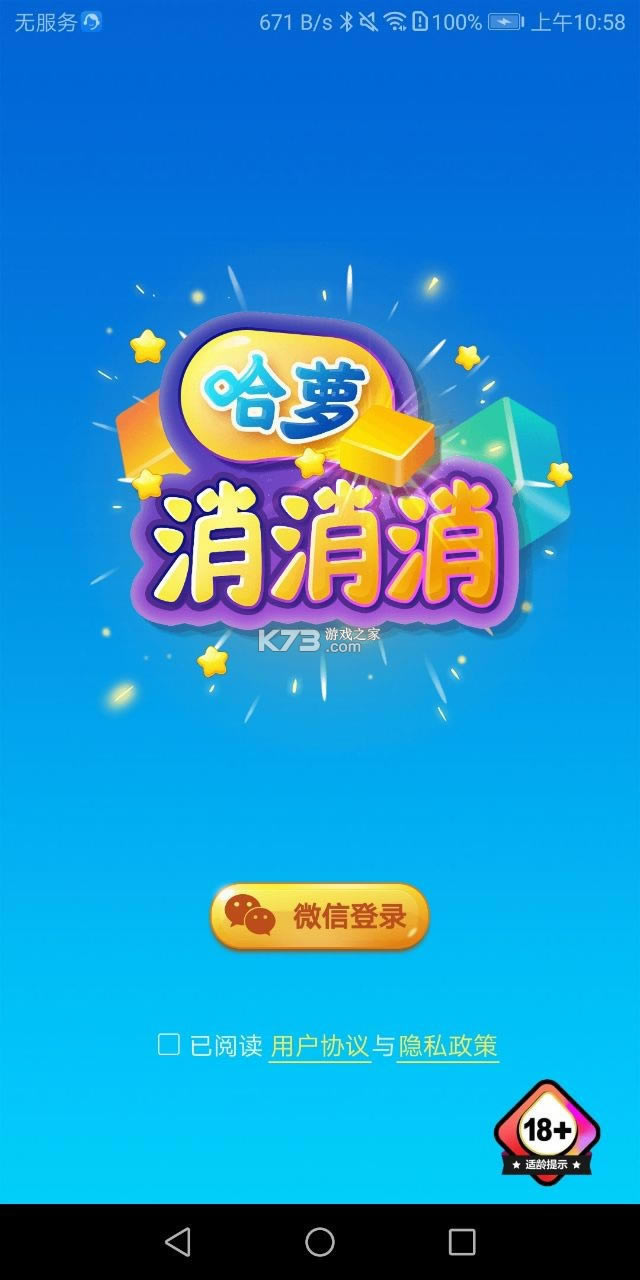The image size is (640, 1280).
Task: Tap the system back button
Action: click(x=178, y=1242)
